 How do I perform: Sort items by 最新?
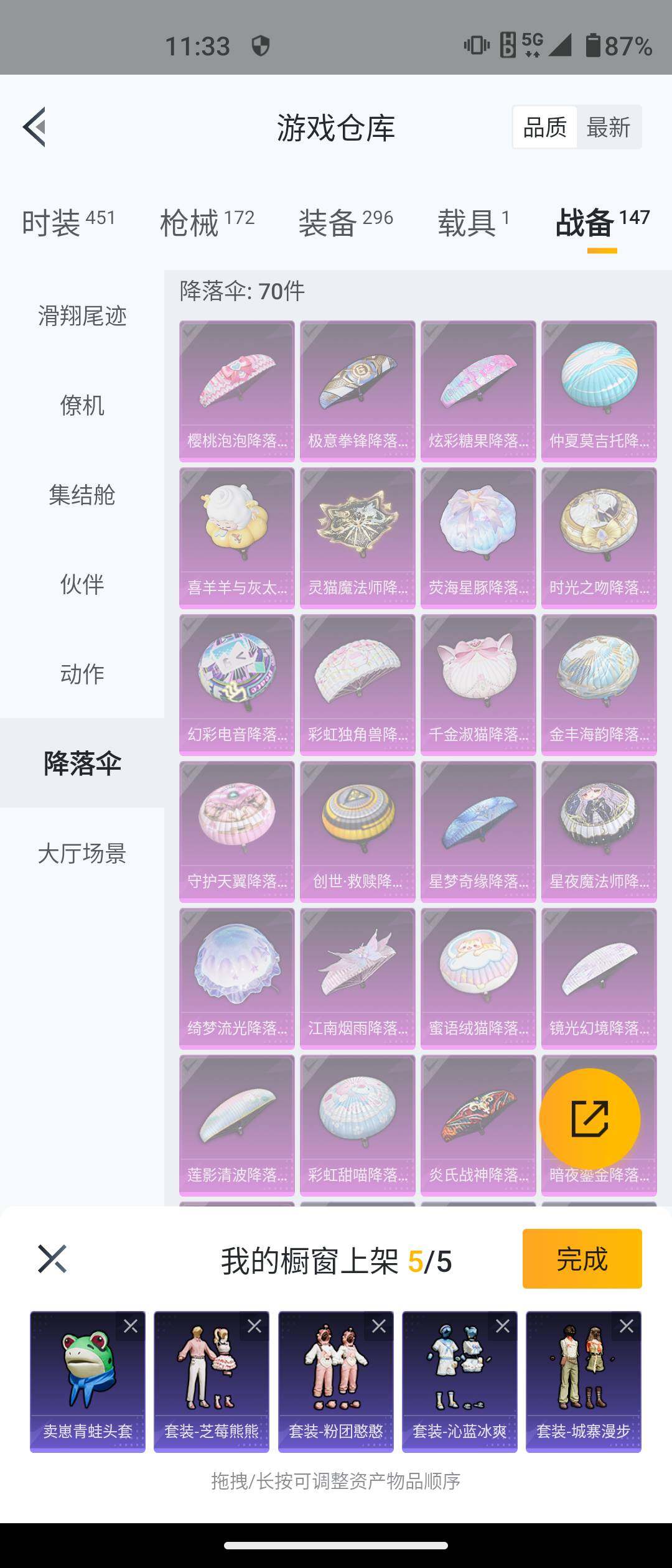coord(608,128)
